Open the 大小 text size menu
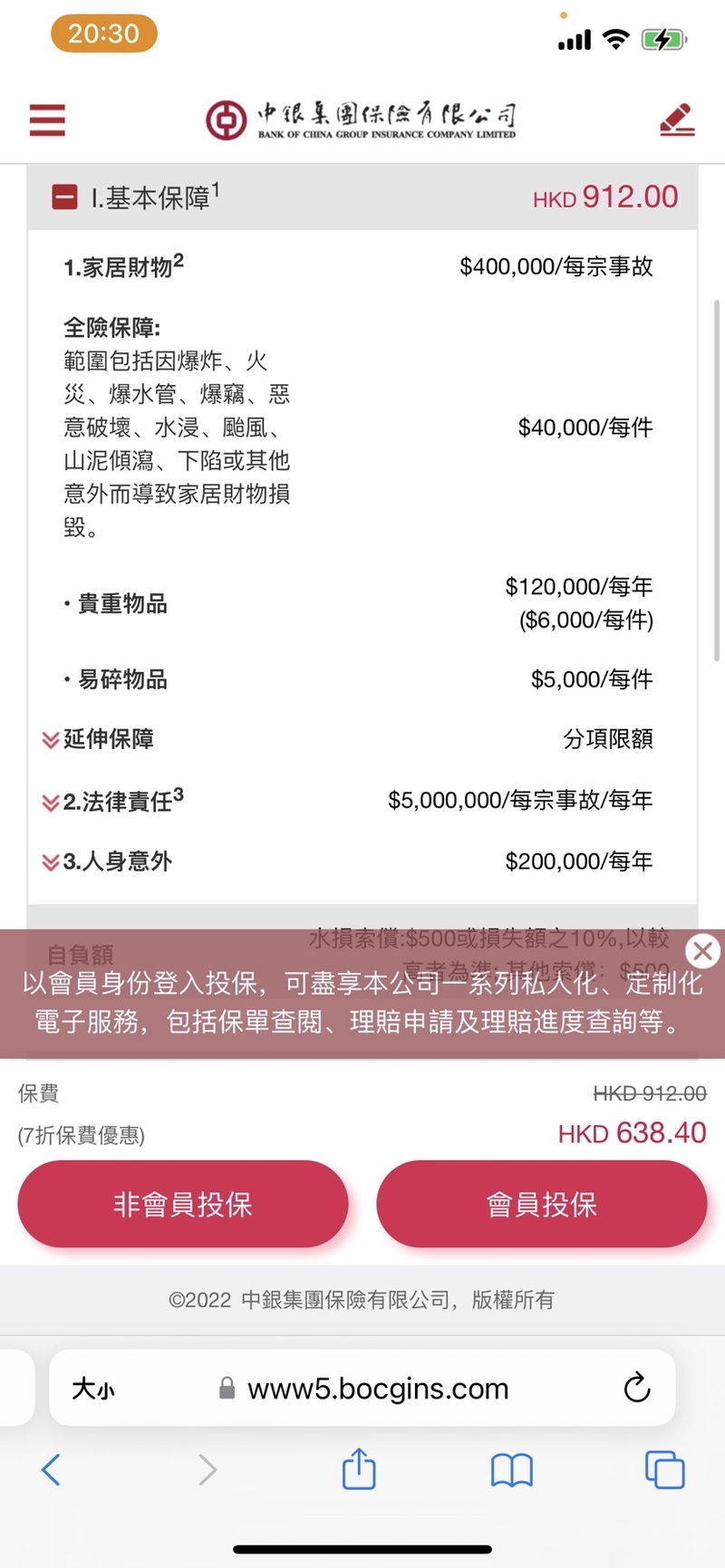The image size is (725, 1568). pyautogui.click(x=93, y=1389)
